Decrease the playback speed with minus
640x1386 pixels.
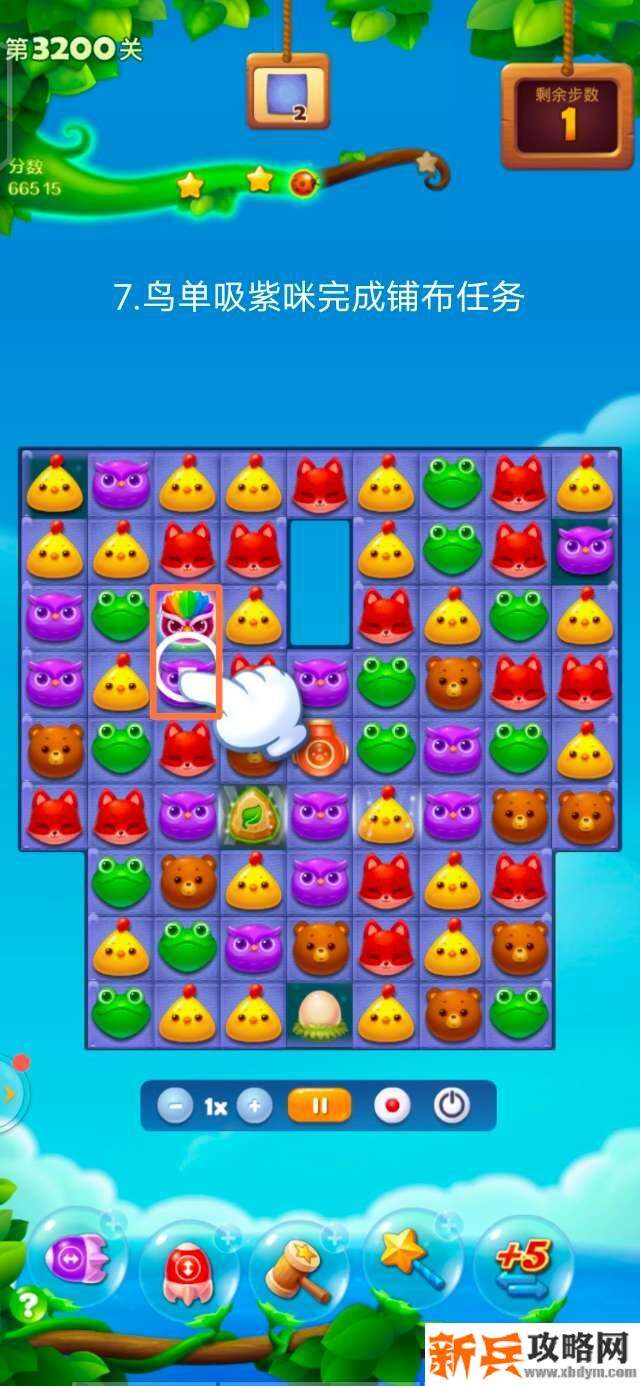(x=175, y=1107)
